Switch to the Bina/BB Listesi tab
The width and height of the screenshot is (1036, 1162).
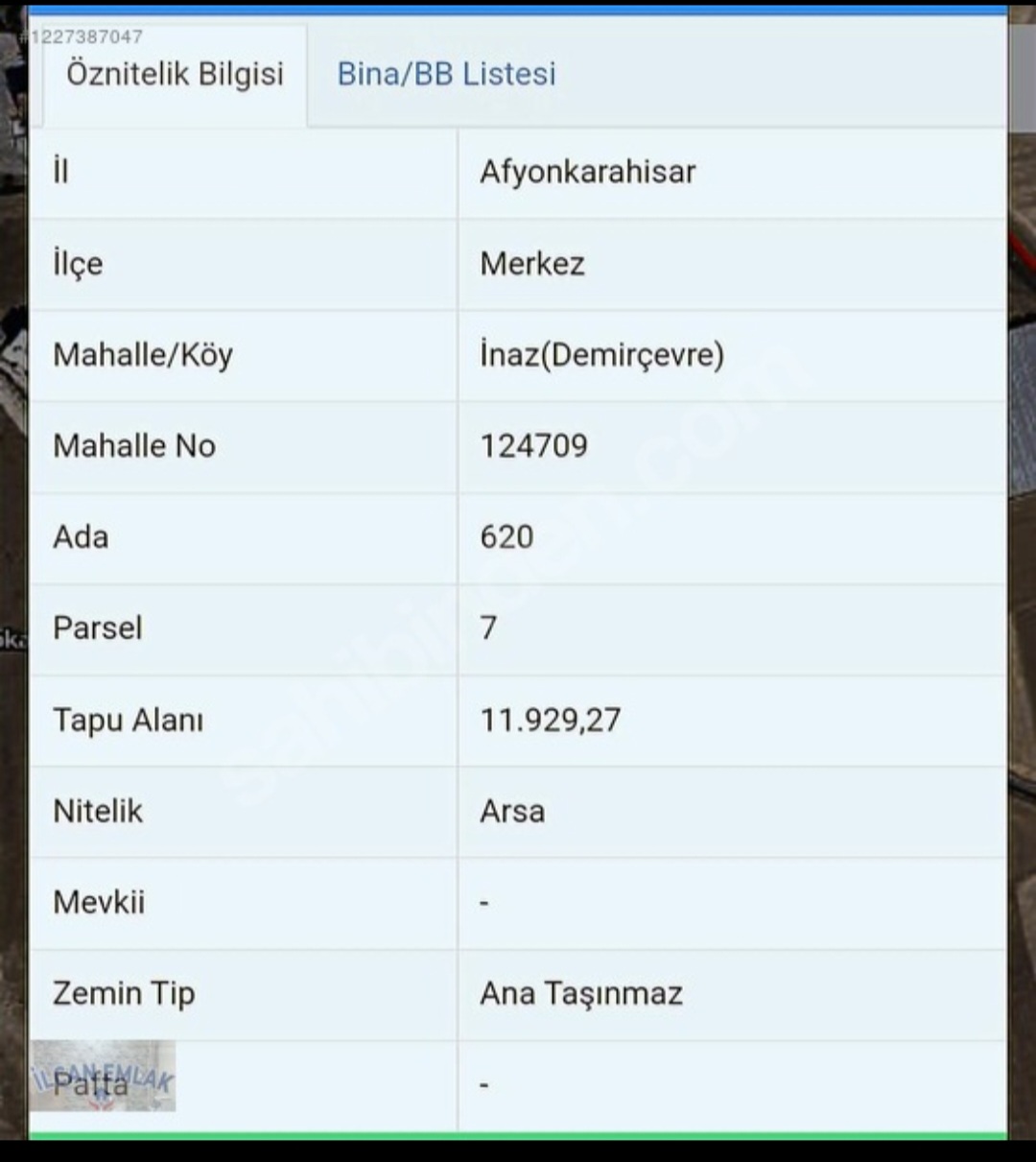446,74
